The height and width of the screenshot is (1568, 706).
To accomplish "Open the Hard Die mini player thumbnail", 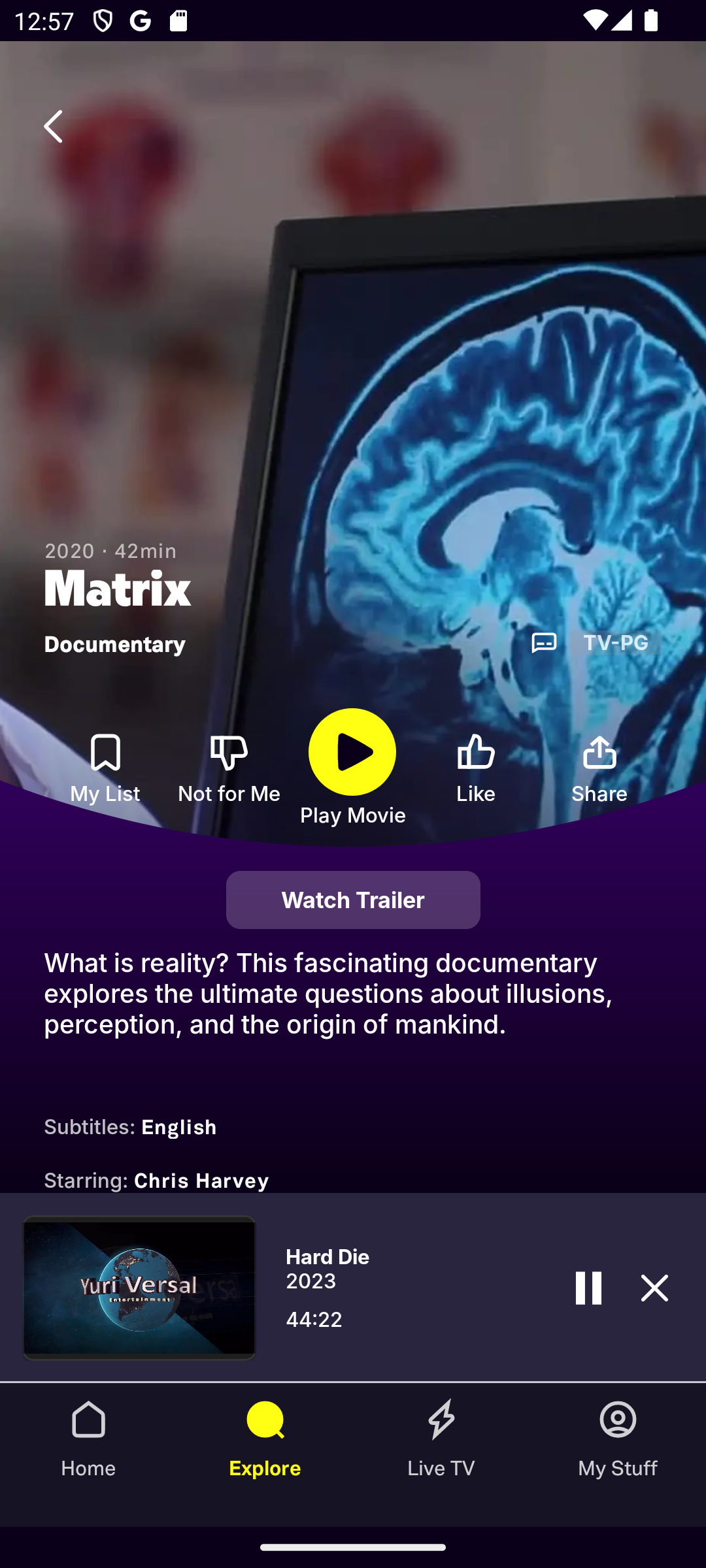I will [139, 1288].
